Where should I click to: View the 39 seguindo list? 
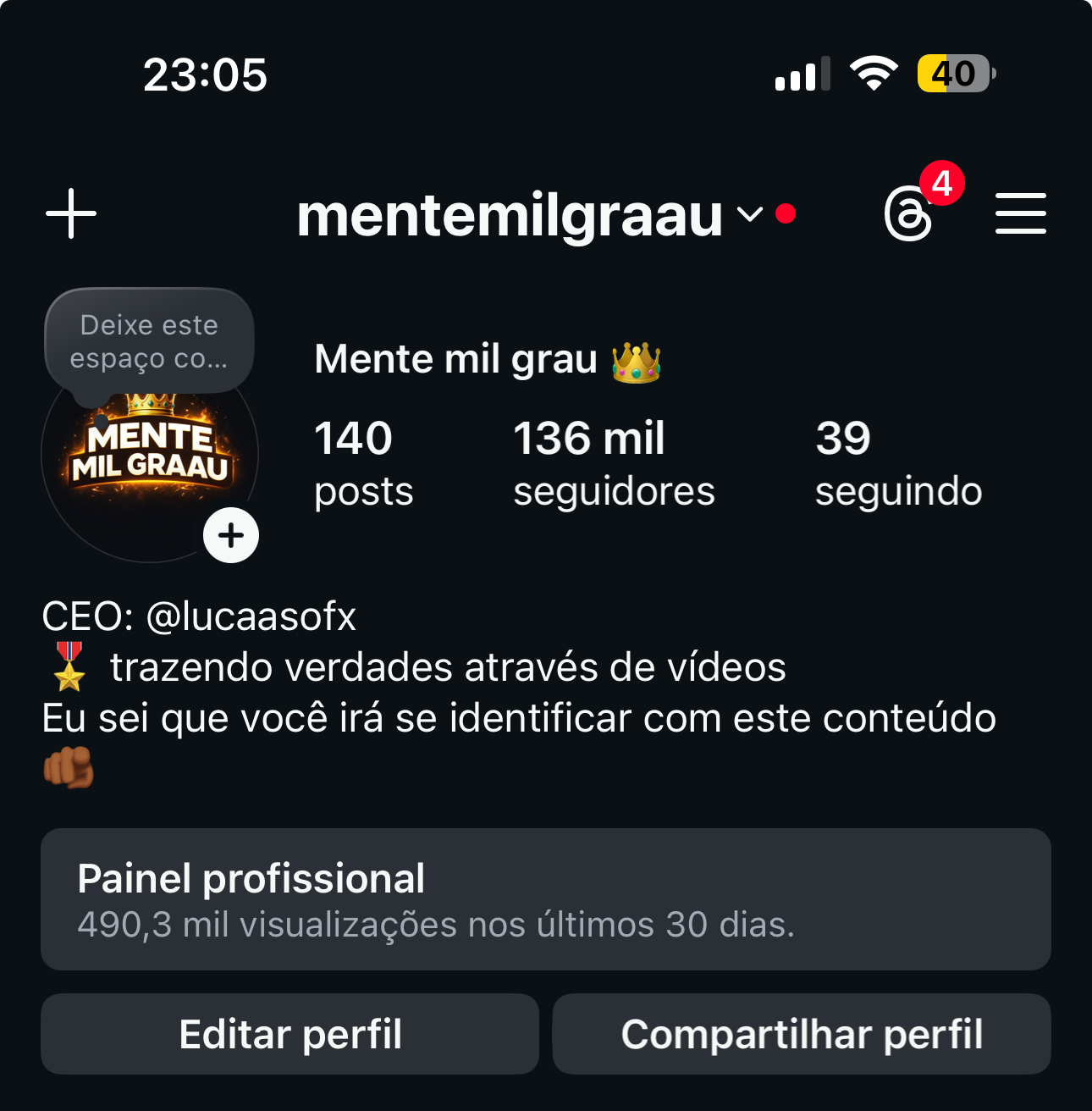(x=898, y=464)
